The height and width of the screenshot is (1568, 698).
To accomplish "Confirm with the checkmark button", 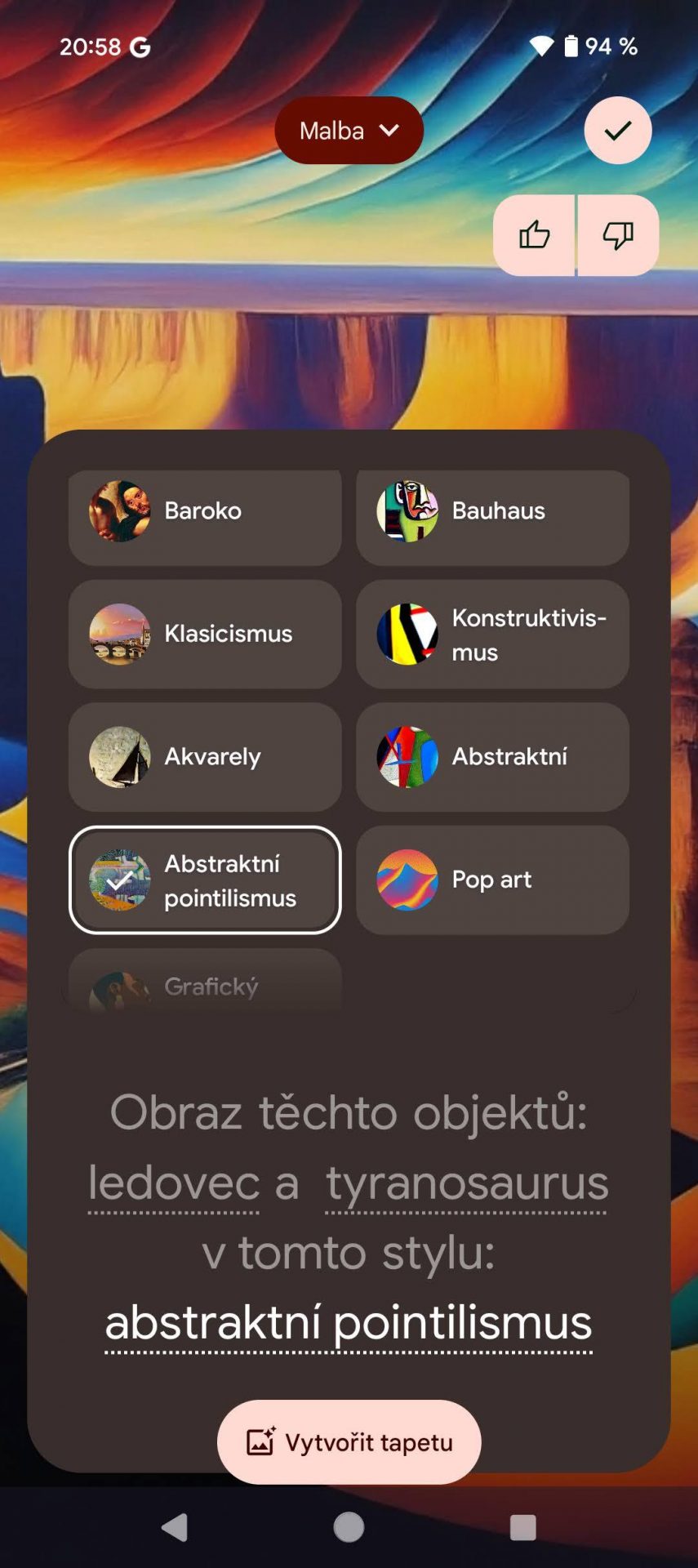I will click(x=618, y=131).
